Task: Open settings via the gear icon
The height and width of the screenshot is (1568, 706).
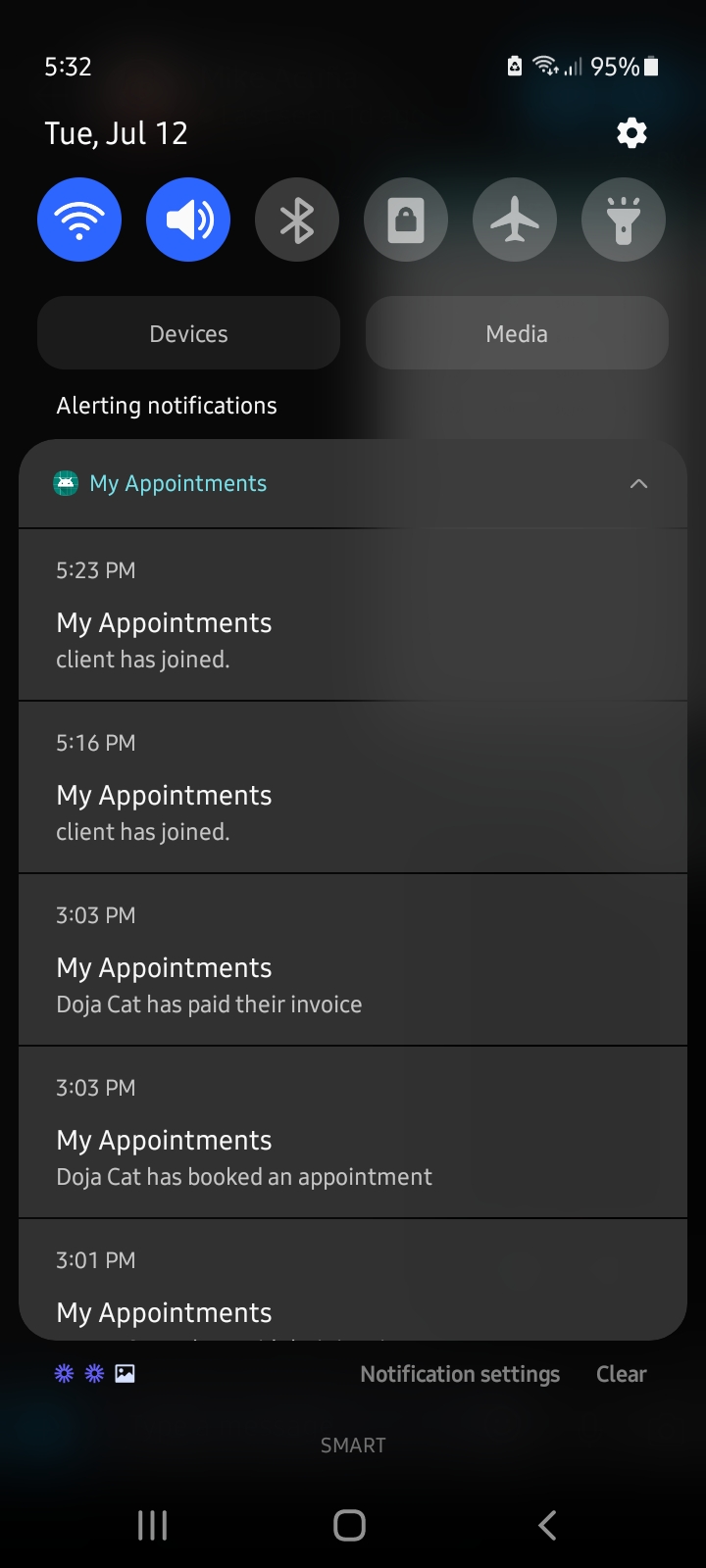Action: pyautogui.click(x=631, y=133)
